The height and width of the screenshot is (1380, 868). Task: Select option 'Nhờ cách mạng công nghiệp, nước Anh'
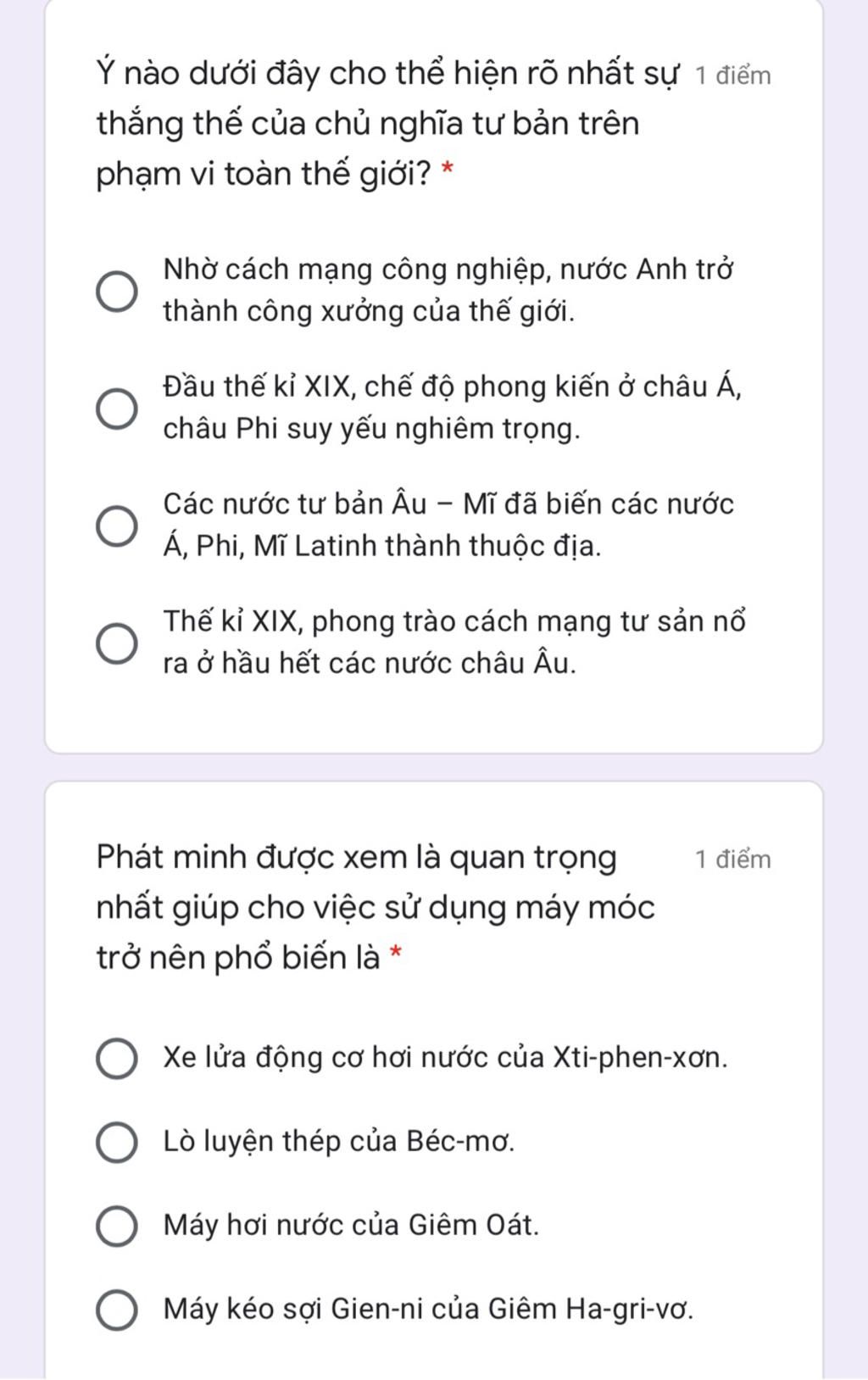(x=116, y=292)
